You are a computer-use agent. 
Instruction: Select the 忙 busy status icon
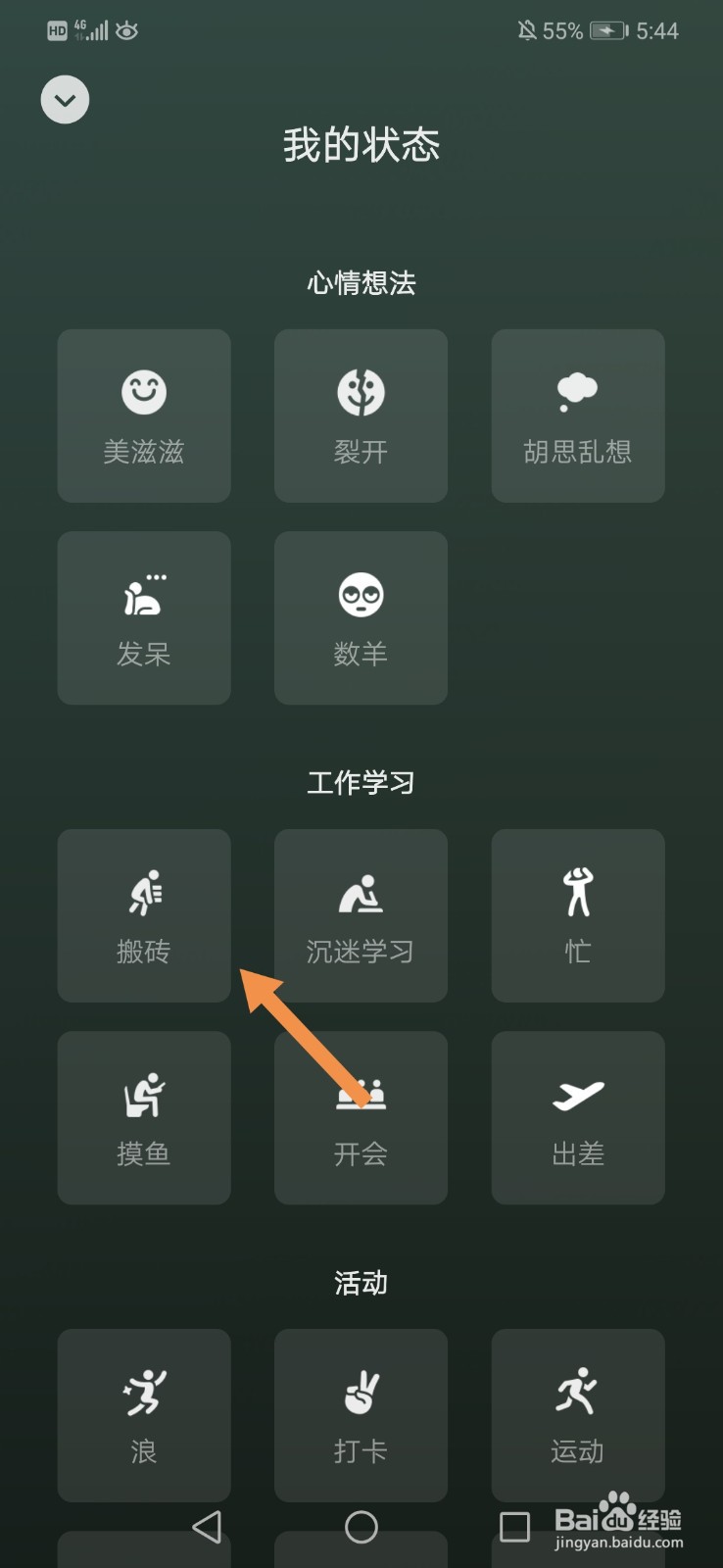(577, 915)
